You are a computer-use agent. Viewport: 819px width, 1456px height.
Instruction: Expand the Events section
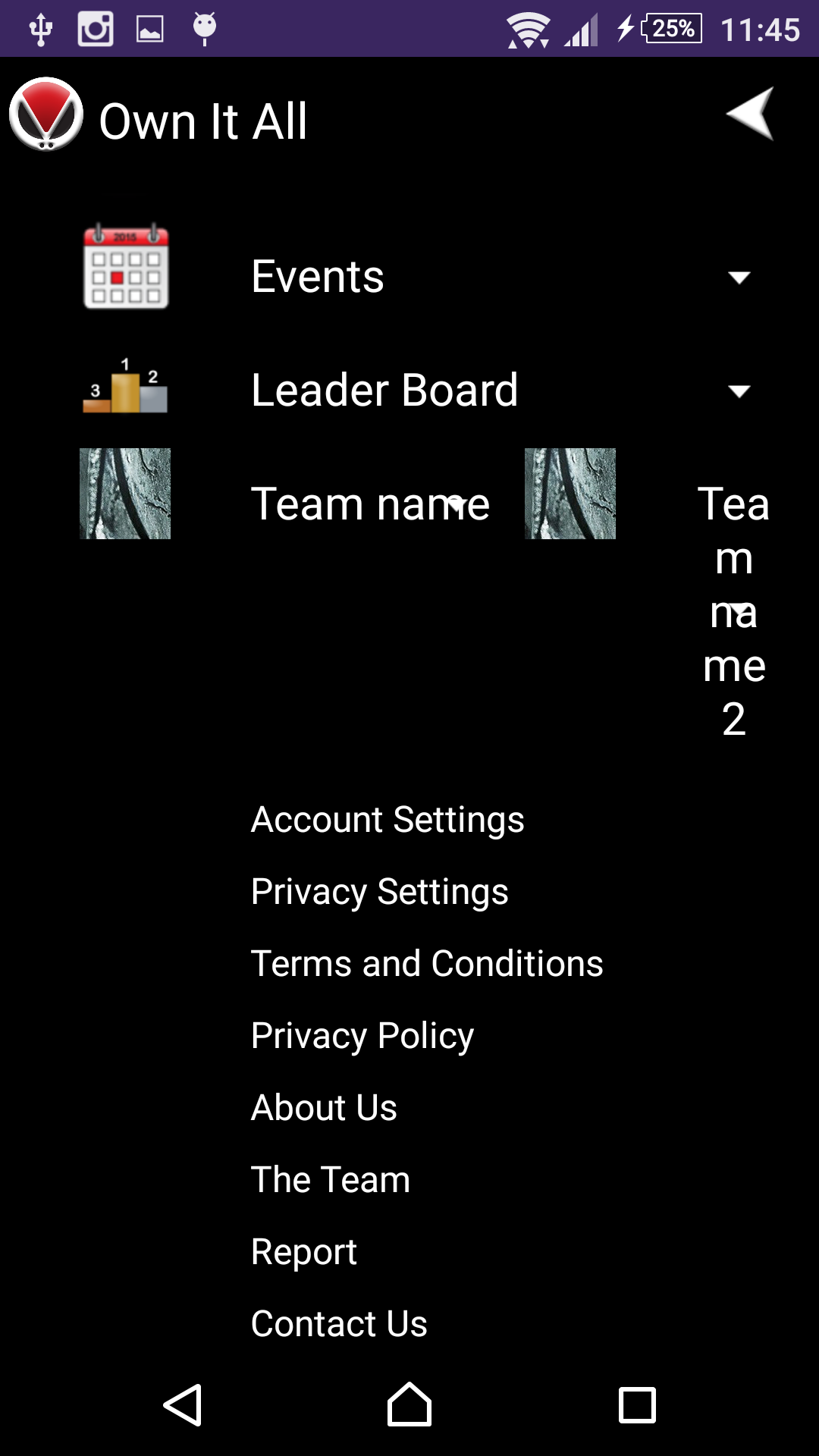[x=739, y=278]
